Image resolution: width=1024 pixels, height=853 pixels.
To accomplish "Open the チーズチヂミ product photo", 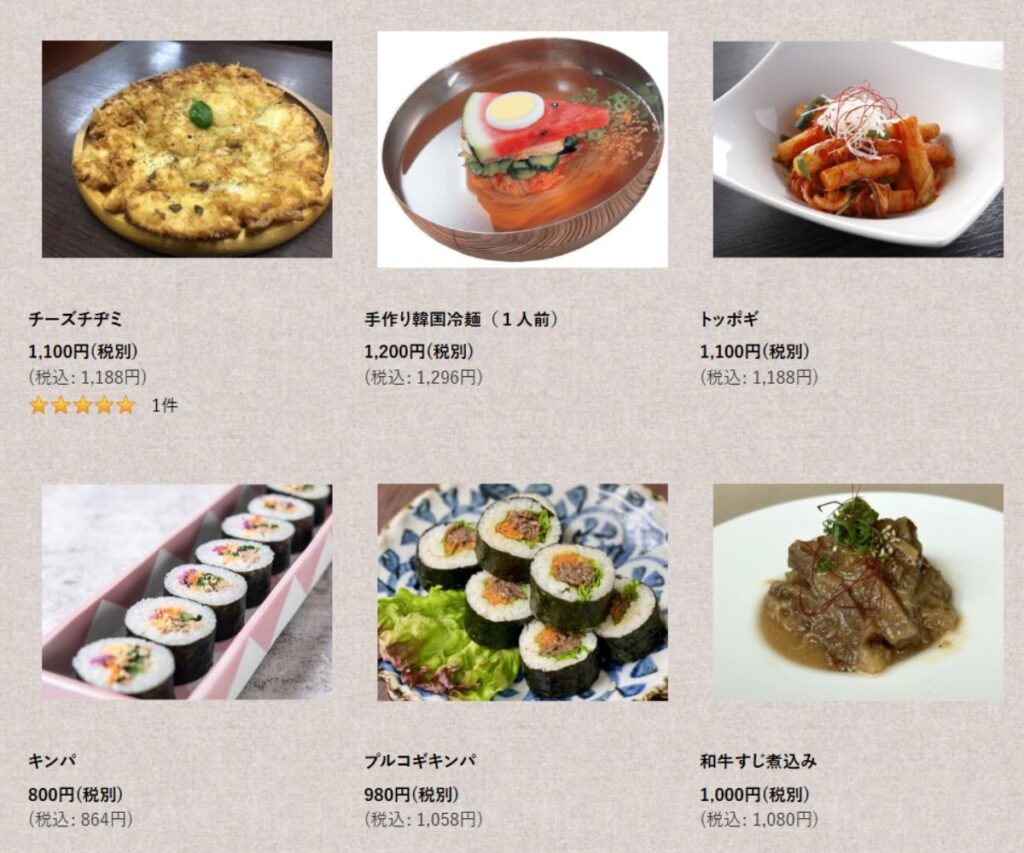I will point(187,149).
